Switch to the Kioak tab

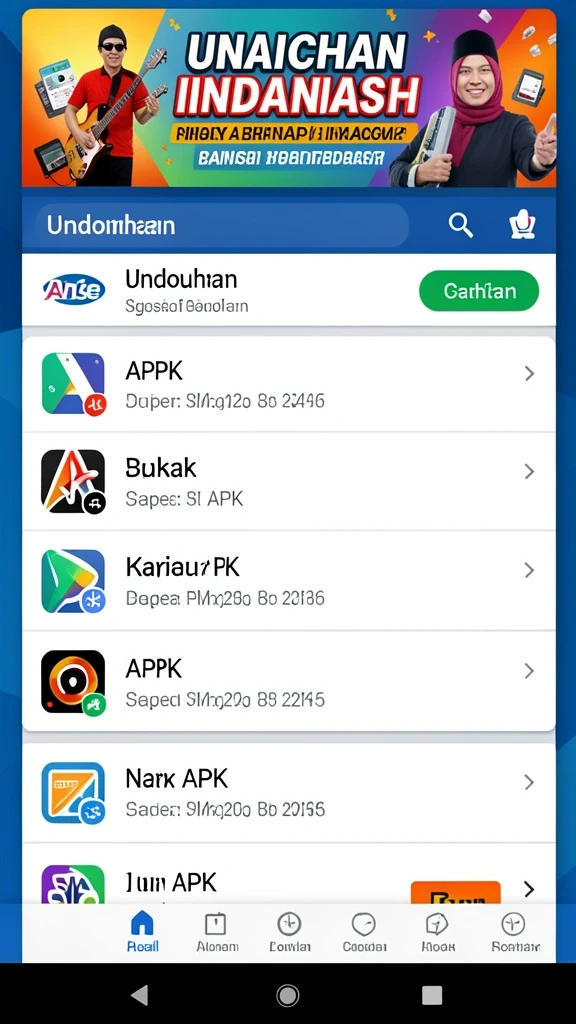click(x=437, y=932)
